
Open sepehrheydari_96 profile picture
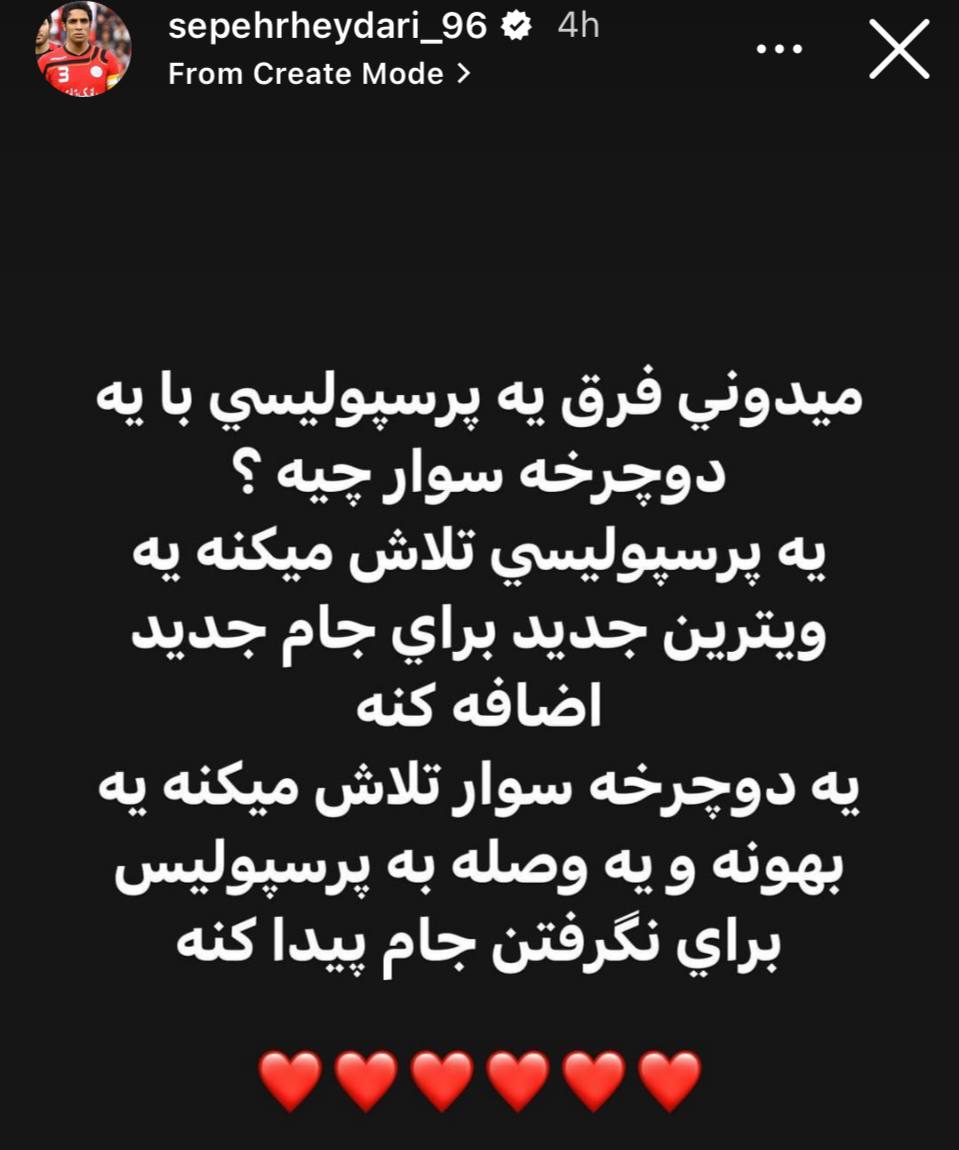coord(82,51)
